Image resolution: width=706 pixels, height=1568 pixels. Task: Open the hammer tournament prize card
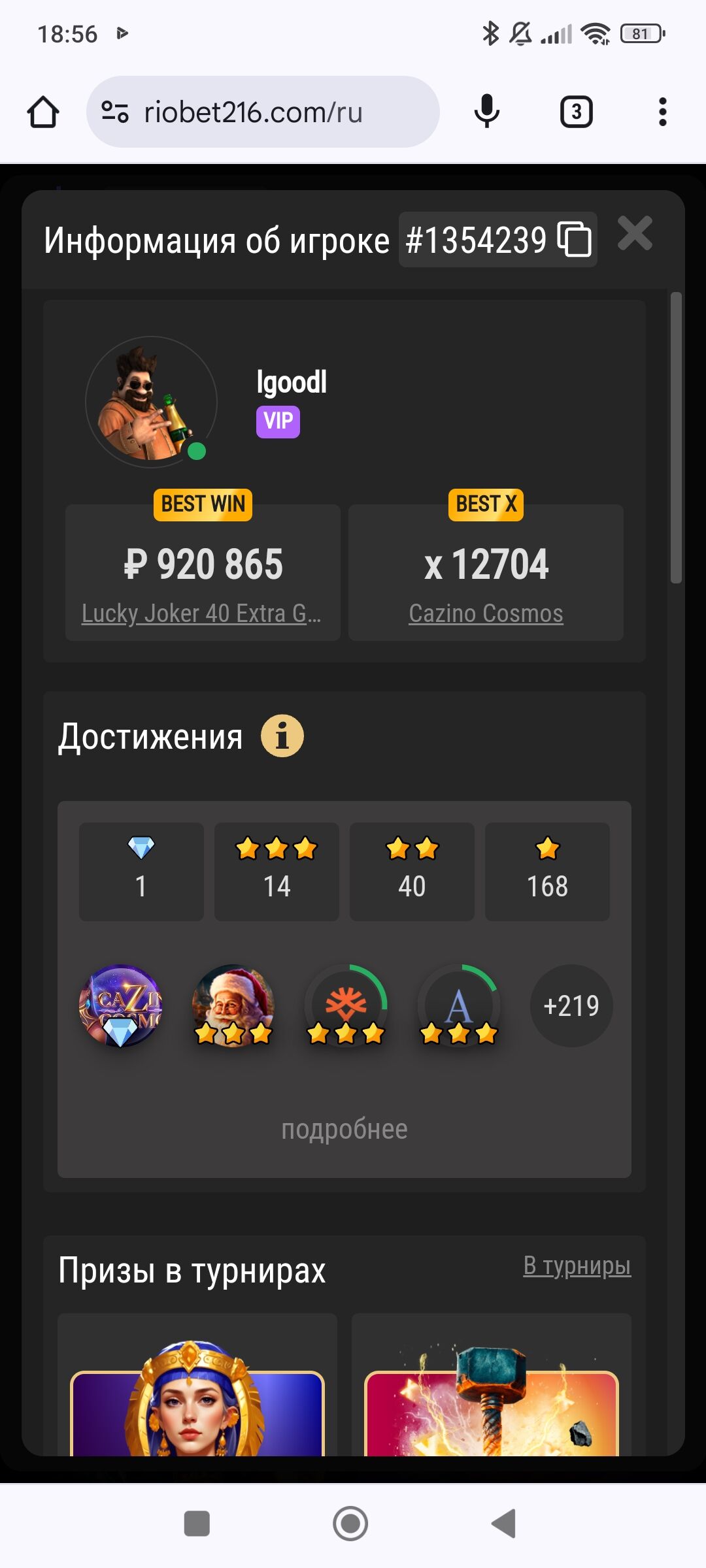click(492, 1398)
